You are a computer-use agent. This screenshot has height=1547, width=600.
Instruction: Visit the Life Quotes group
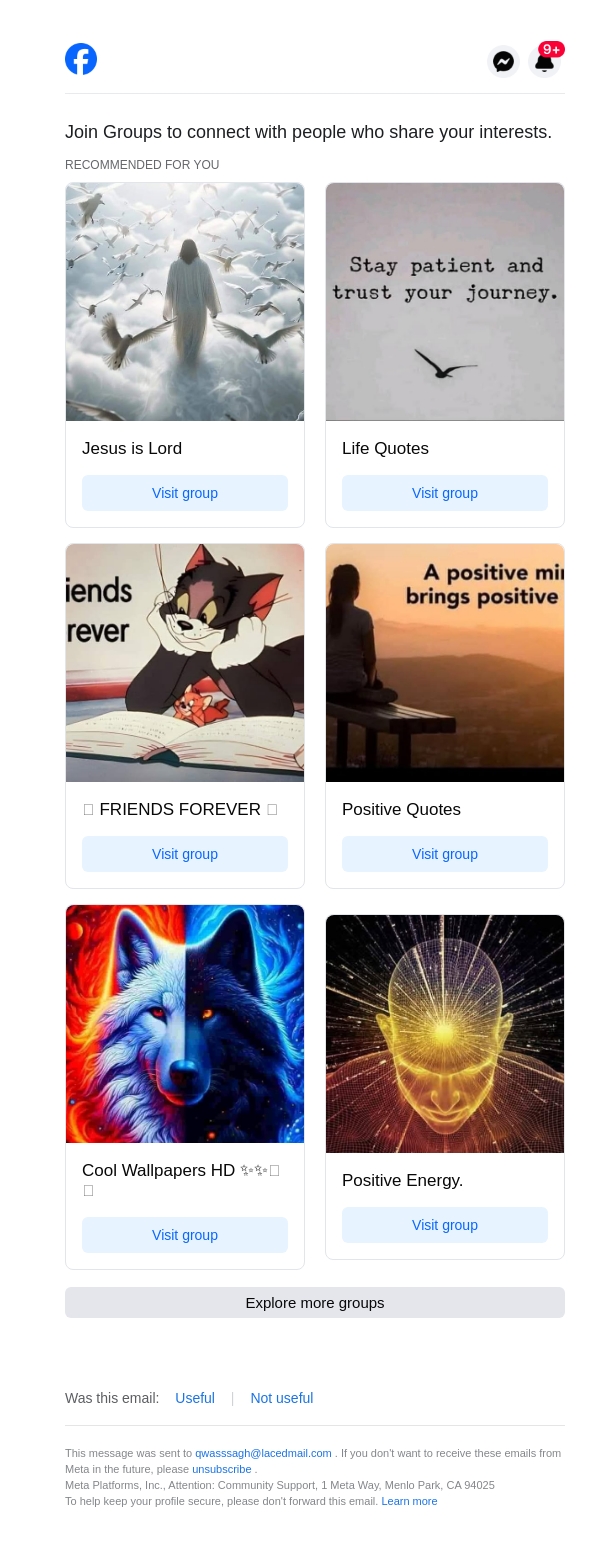(x=445, y=493)
